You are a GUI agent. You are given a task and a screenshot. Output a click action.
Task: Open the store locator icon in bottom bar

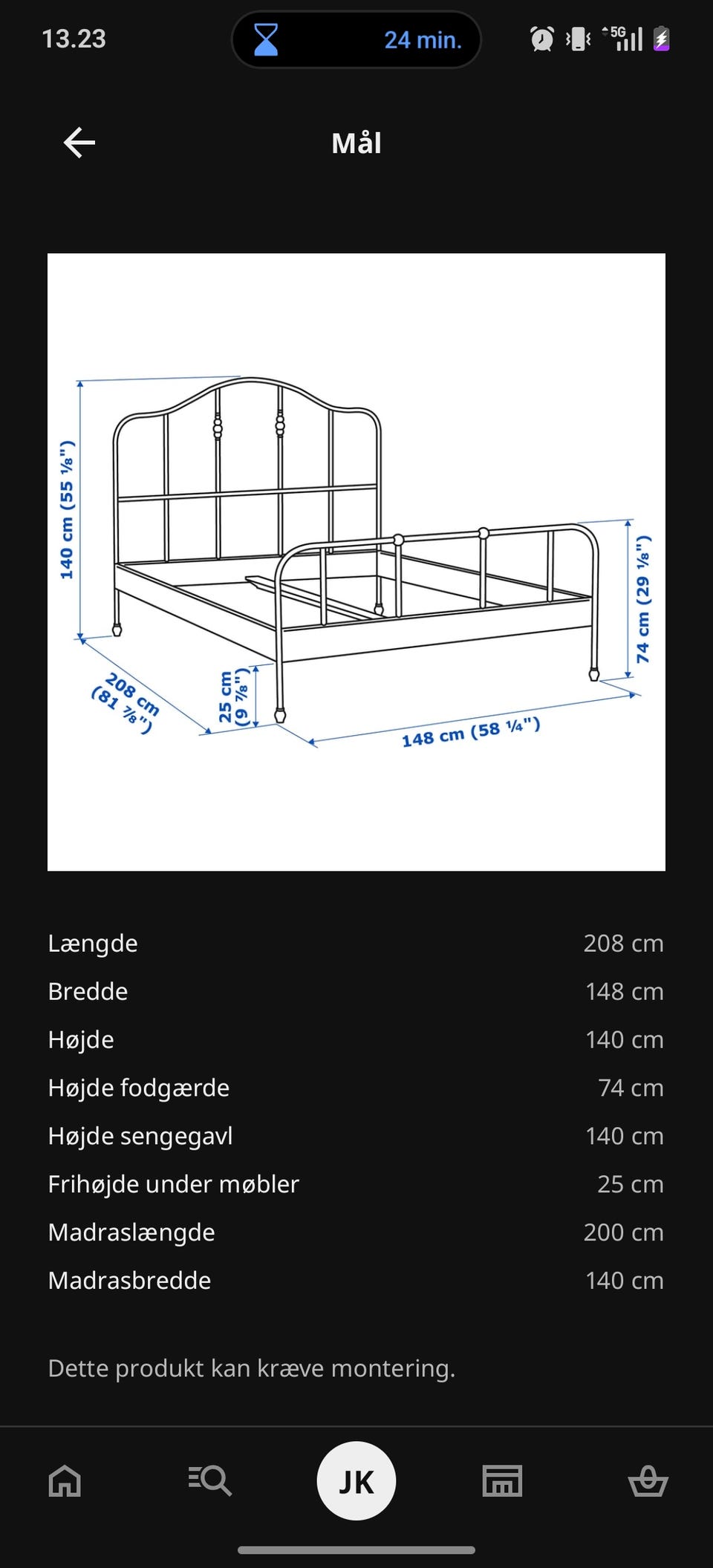pos(503,1481)
